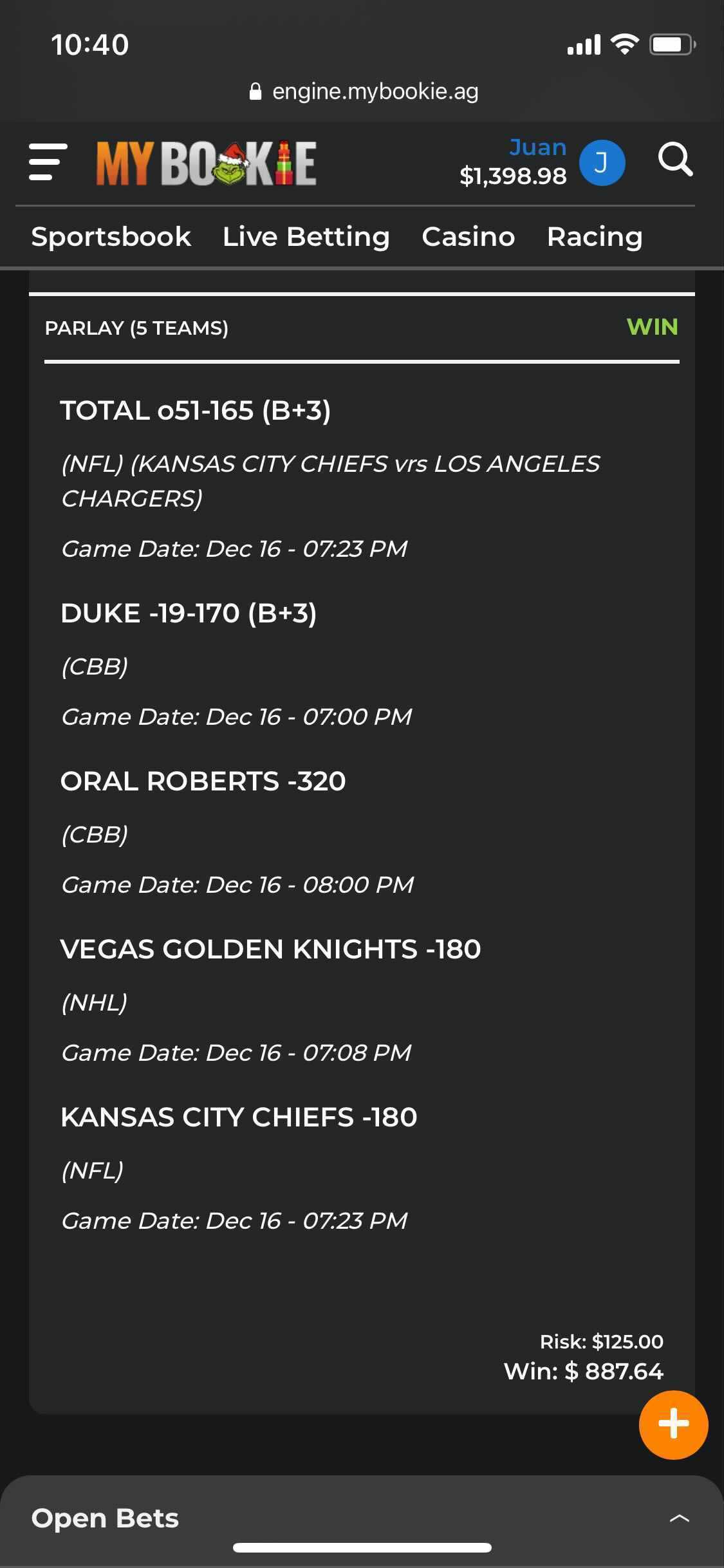Switch to the Sportsbook tab
Screen dimensions: 724x1568
[111, 236]
